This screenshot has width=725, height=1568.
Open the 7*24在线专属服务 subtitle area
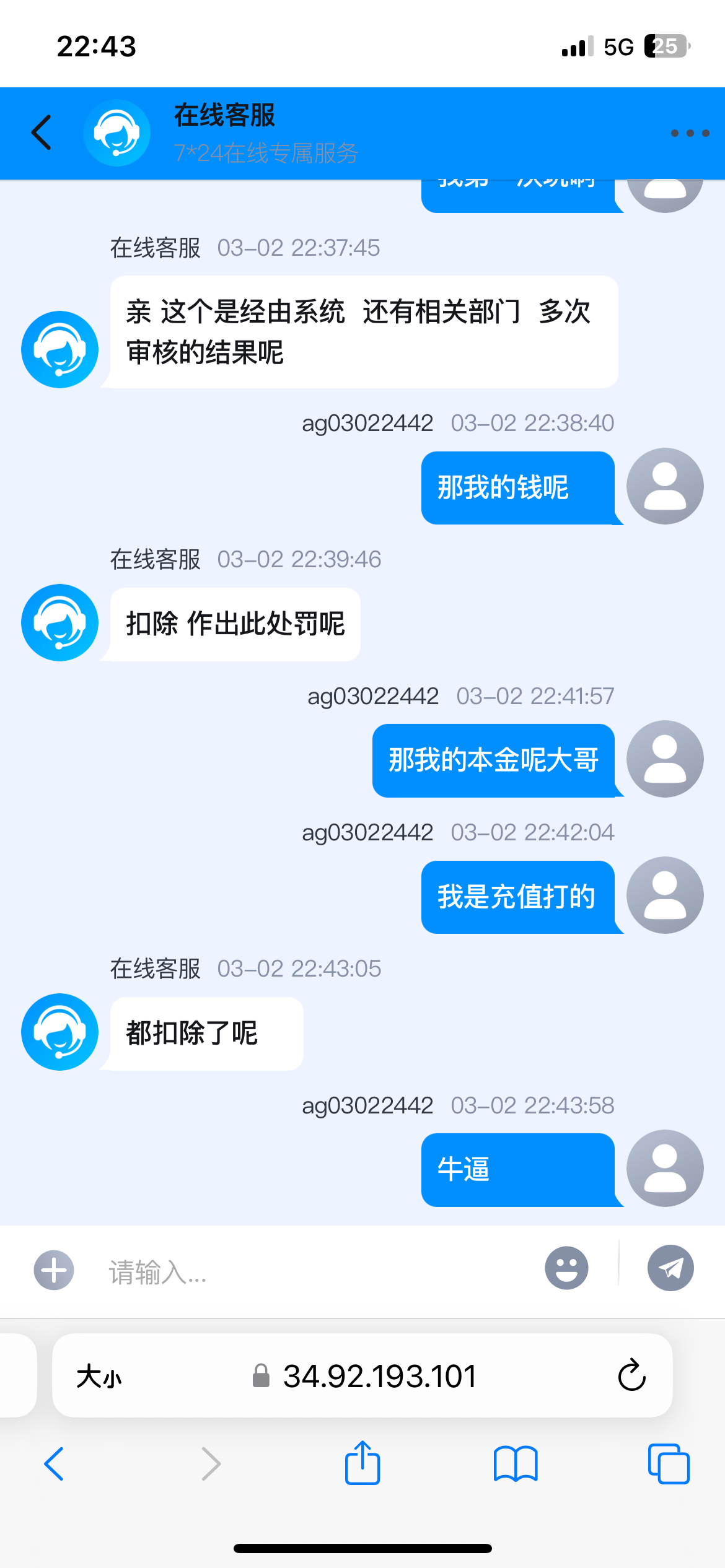click(265, 154)
